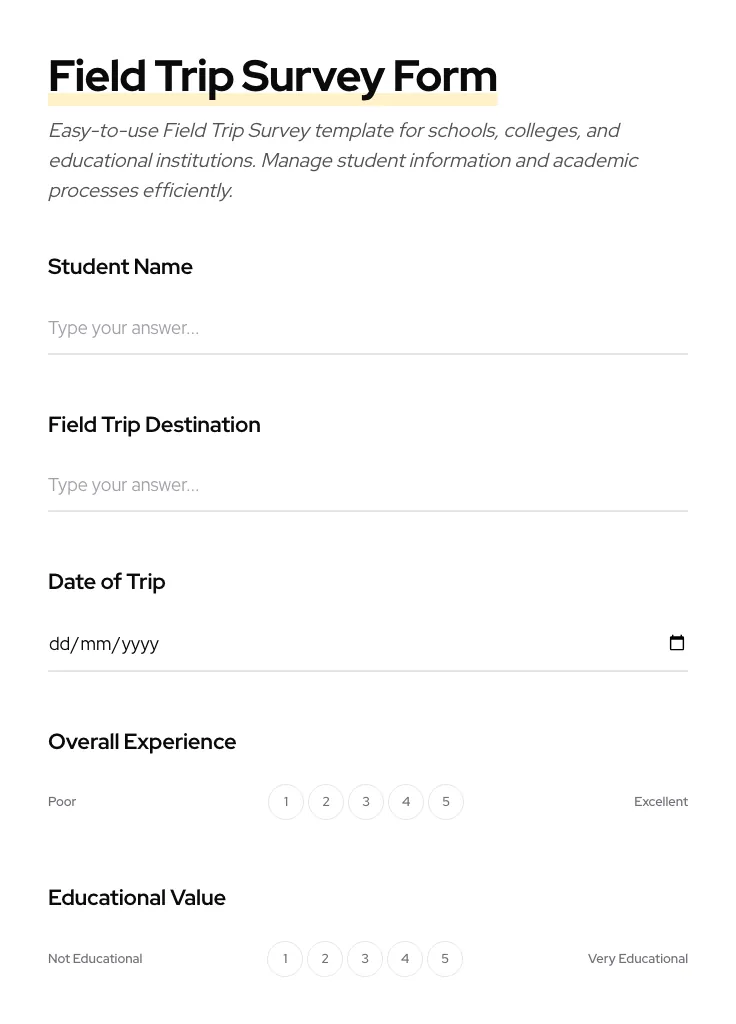Select rating 1 under Overall Experience
This screenshot has height=1024, width=736.
(x=286, y=801)
